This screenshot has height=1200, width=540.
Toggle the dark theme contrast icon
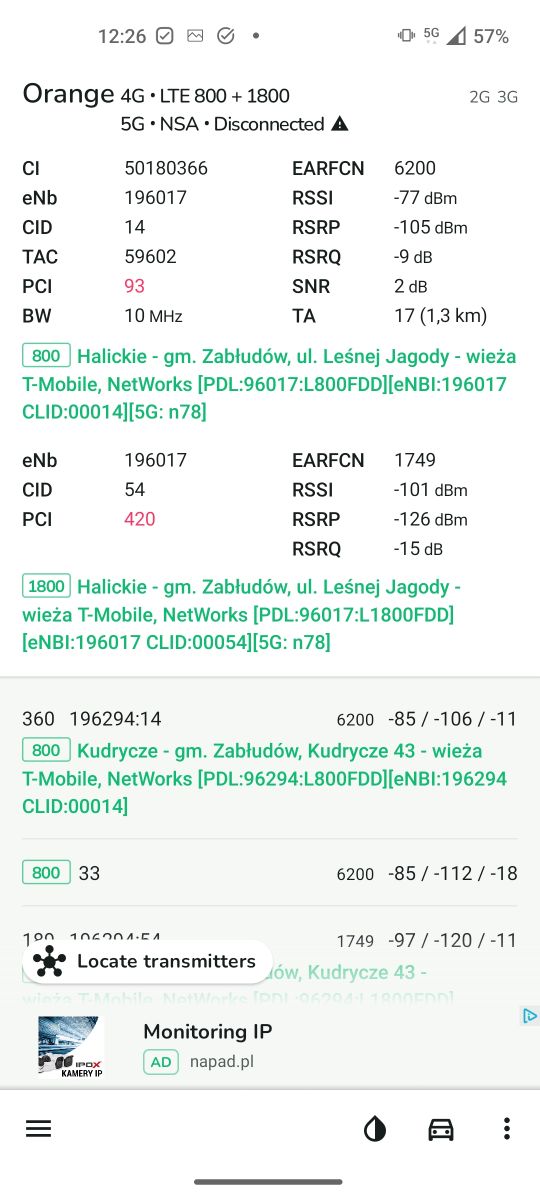coord(375,1129)
